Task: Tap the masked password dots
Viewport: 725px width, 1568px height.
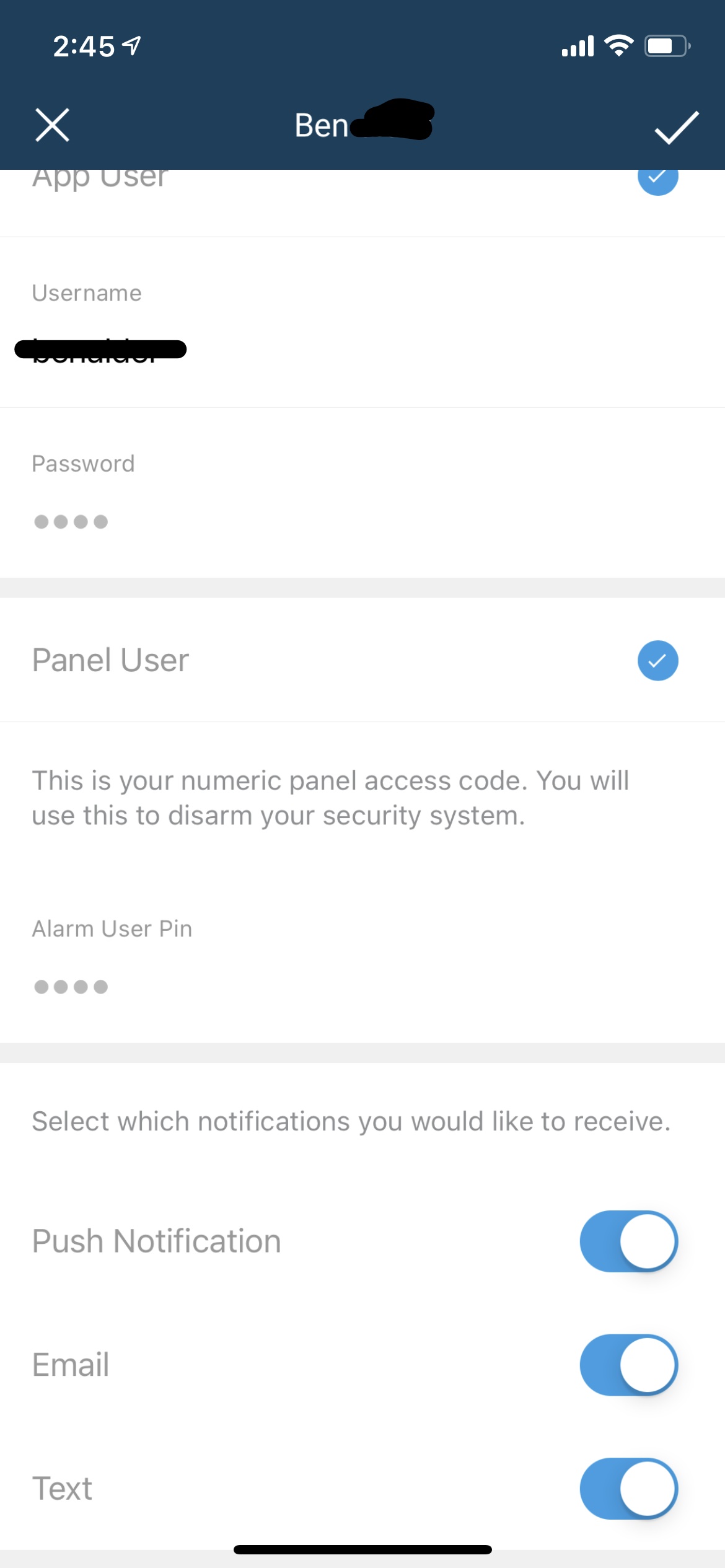Action: pyautogui.click(x=71, y=521)
